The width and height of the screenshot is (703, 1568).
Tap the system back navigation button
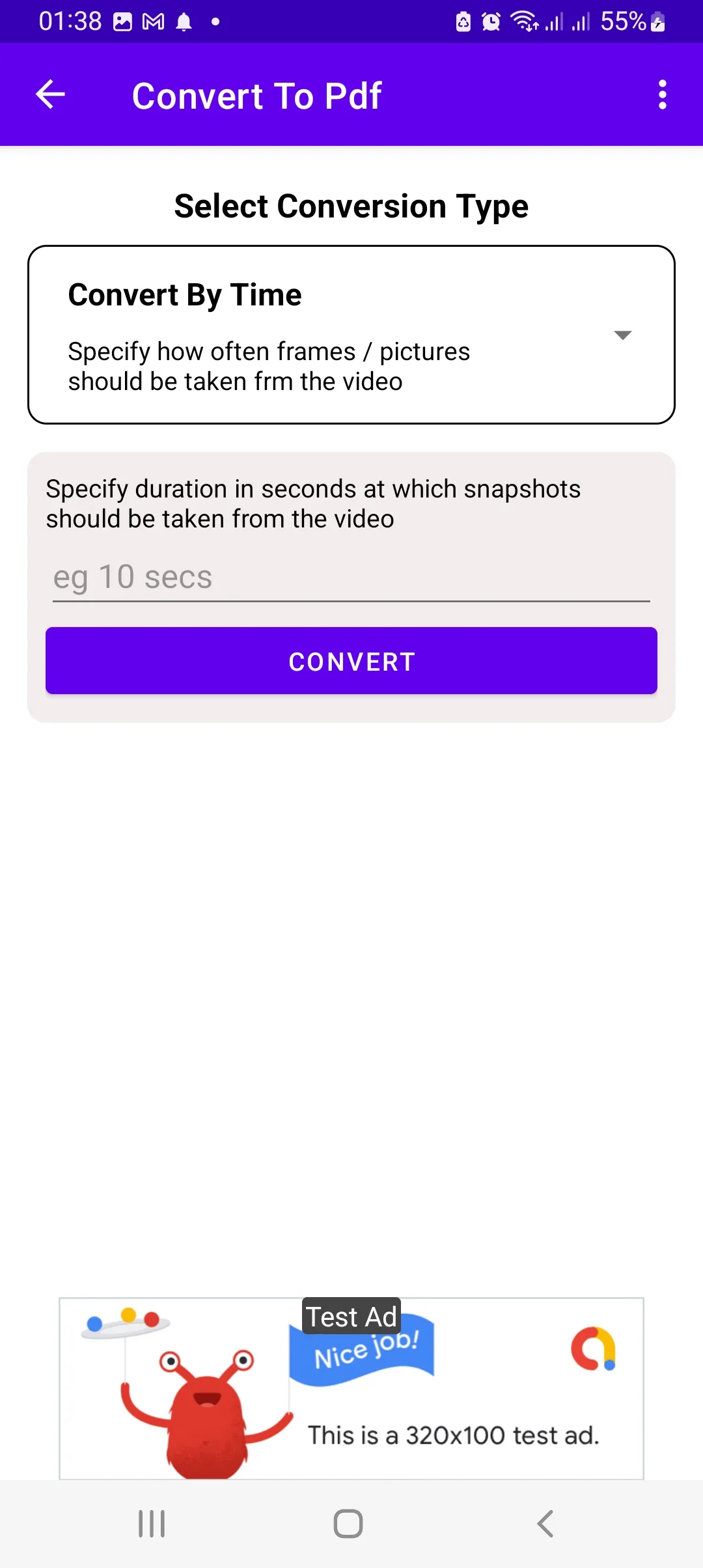[545, 1522]
